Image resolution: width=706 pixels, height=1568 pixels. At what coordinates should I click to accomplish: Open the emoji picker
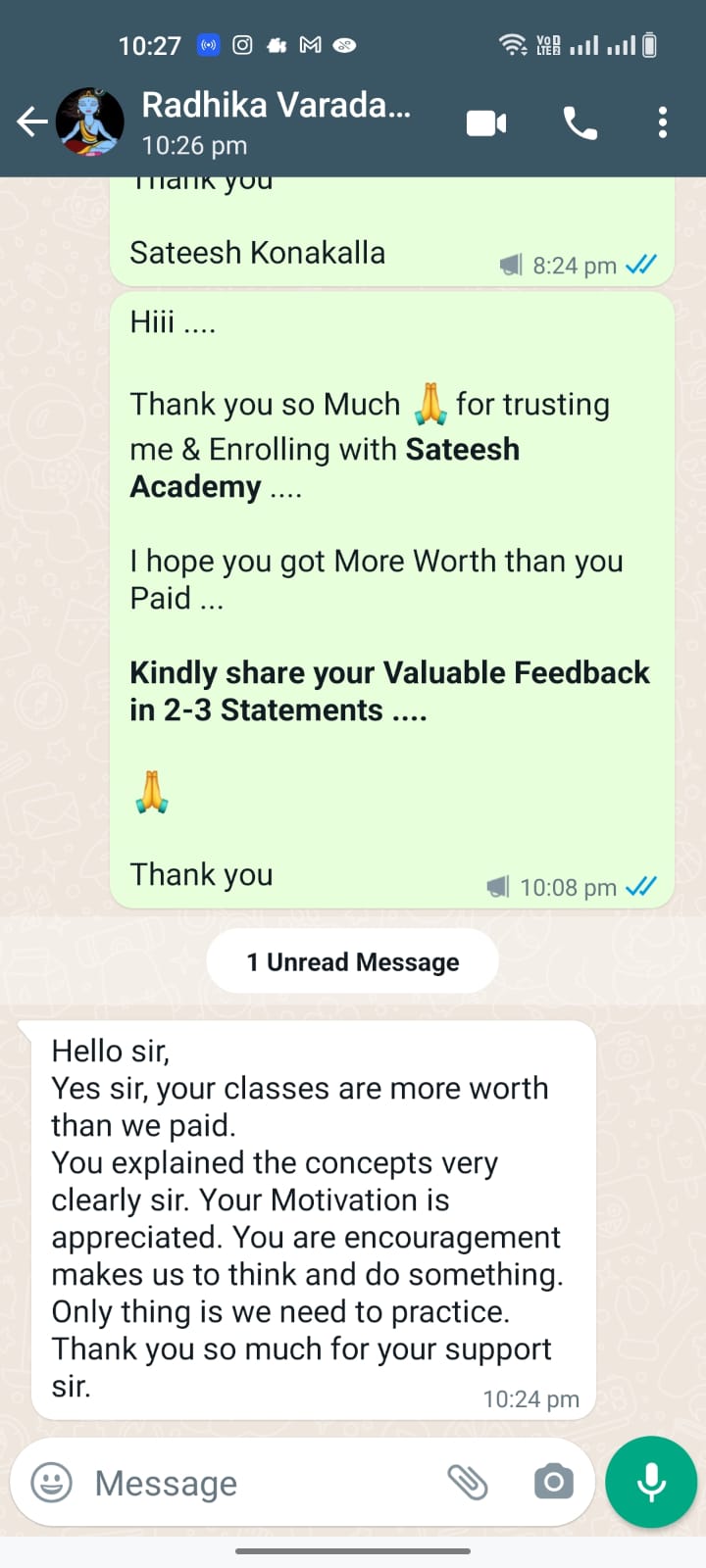(x=52, y=1482)
